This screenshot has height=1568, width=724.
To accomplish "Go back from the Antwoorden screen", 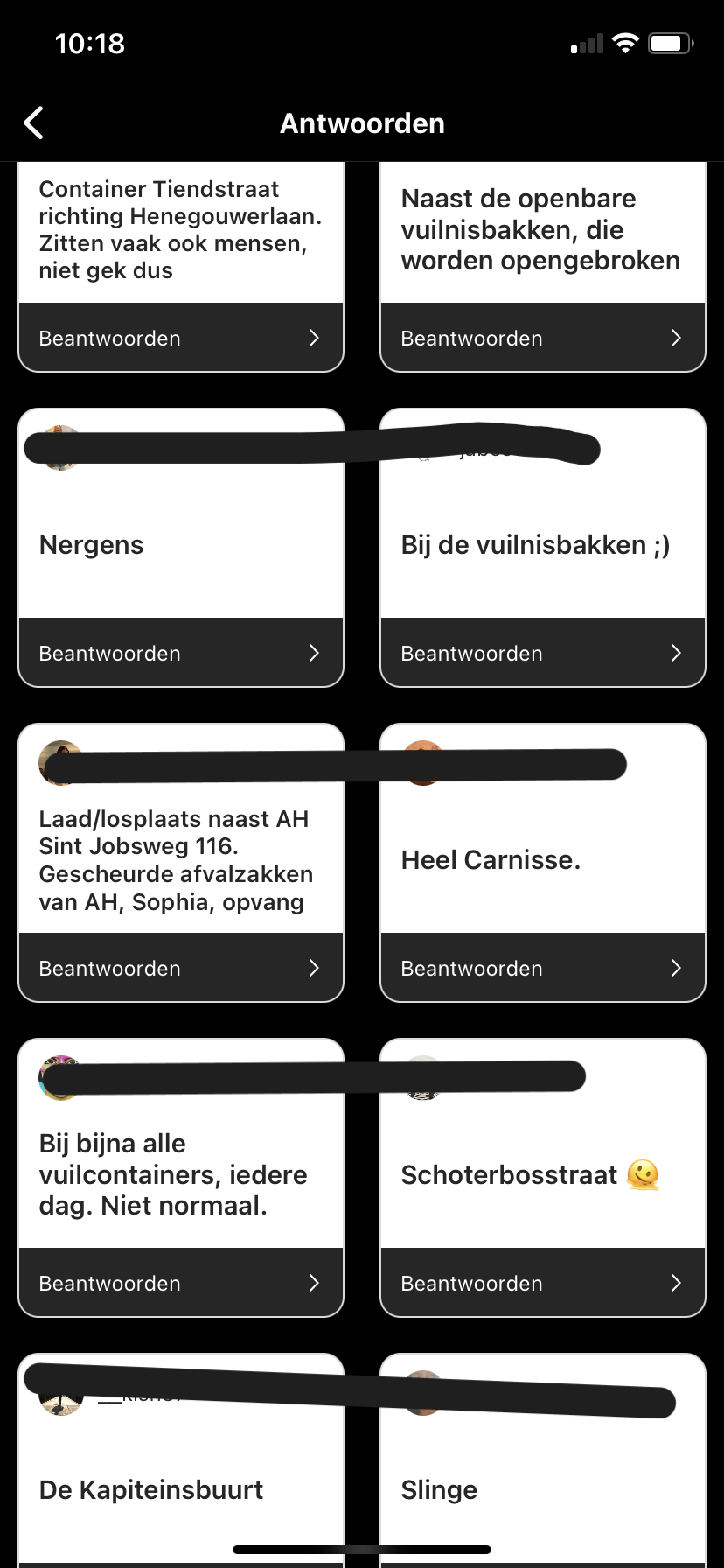I will (33, 123).
